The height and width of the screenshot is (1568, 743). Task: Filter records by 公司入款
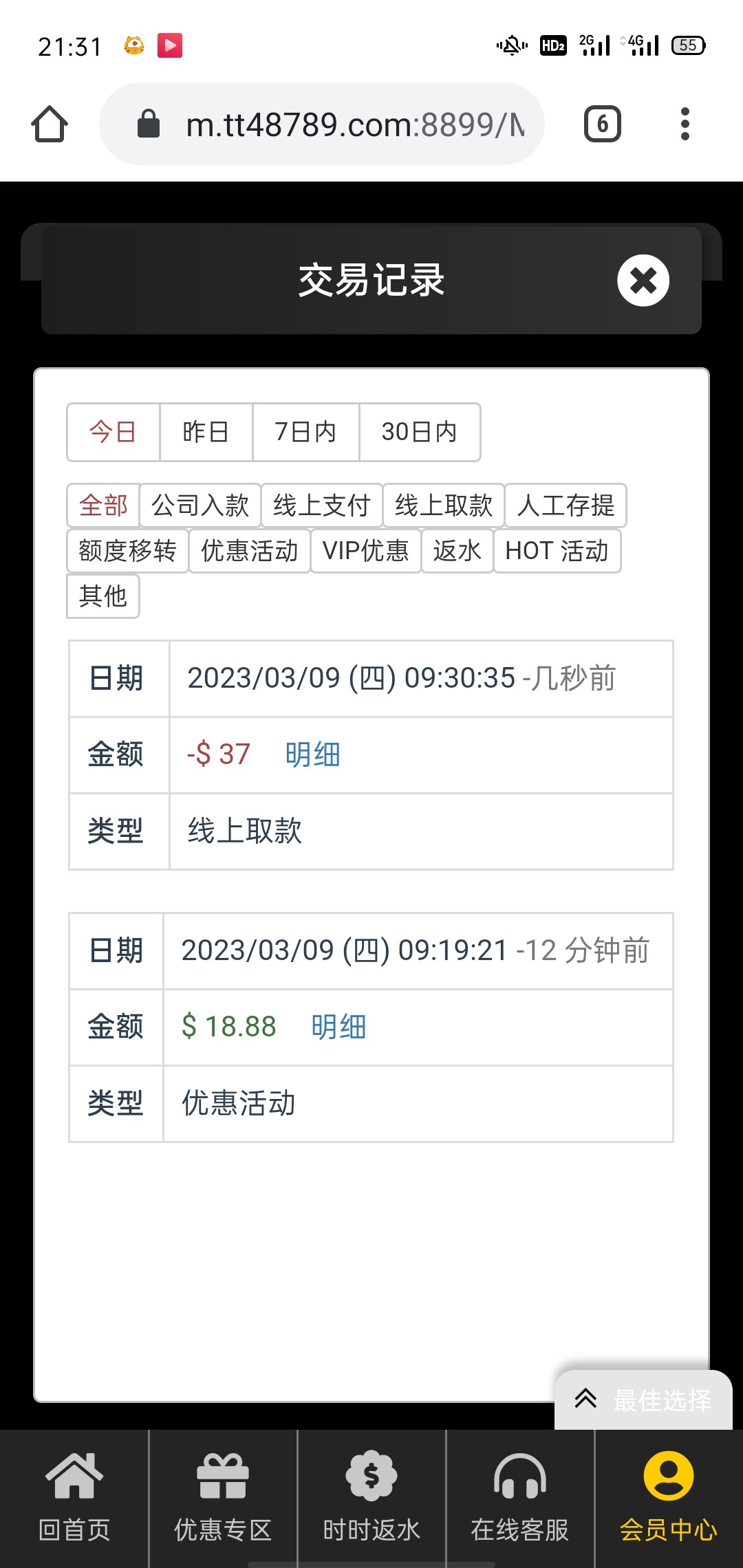click(200, 505)
